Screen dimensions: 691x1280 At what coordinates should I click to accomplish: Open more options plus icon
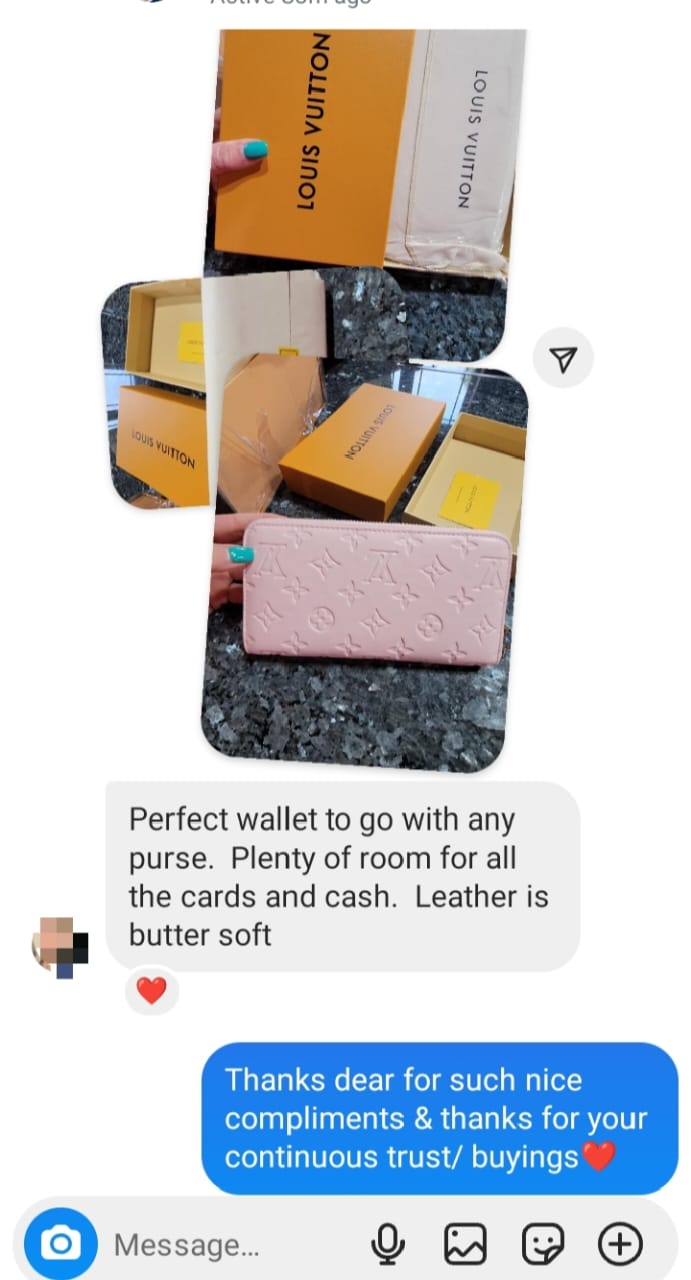(620, 1245)
